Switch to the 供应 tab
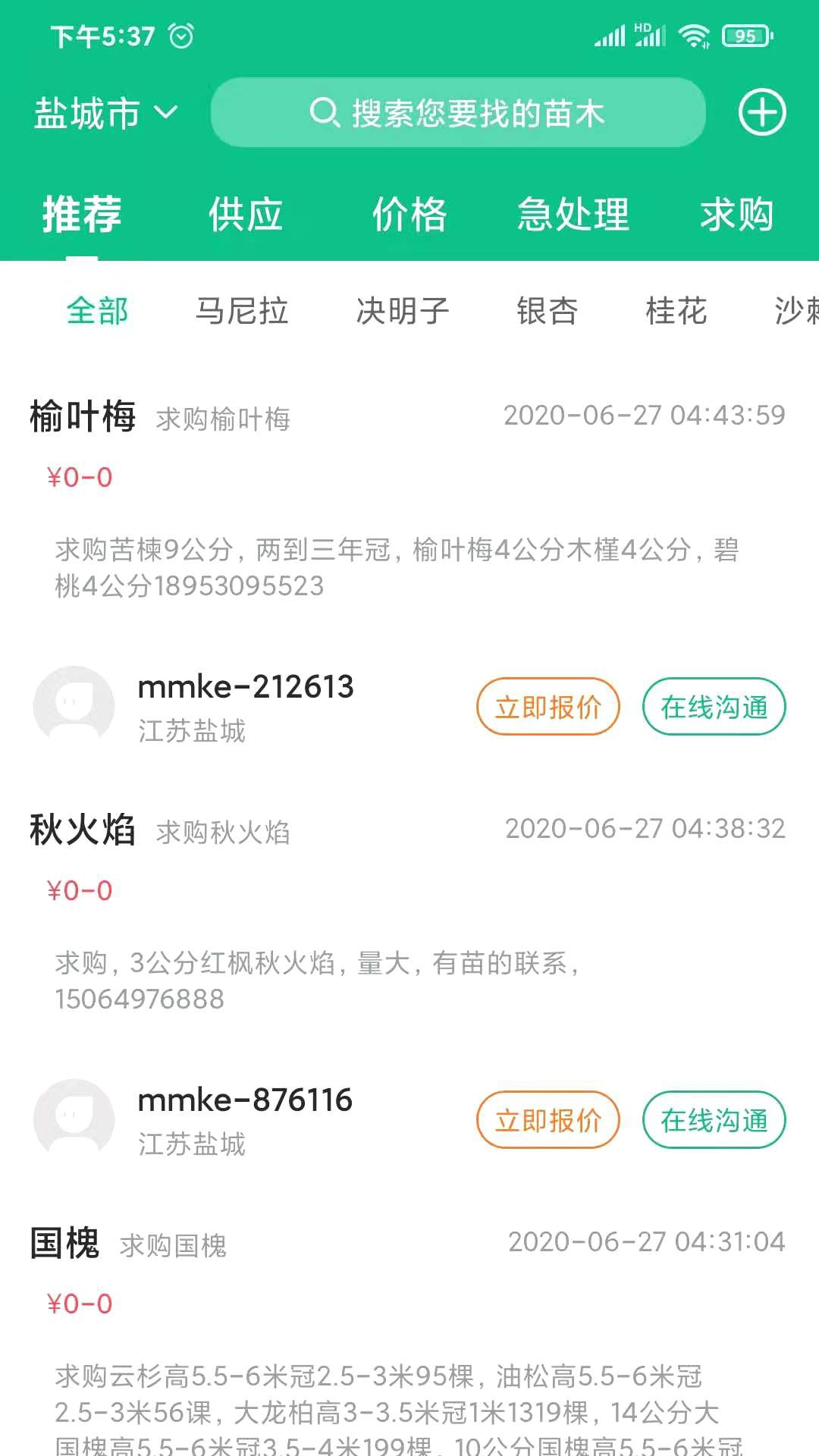This screenshot has height=1456, width=819. coord(246,214)
